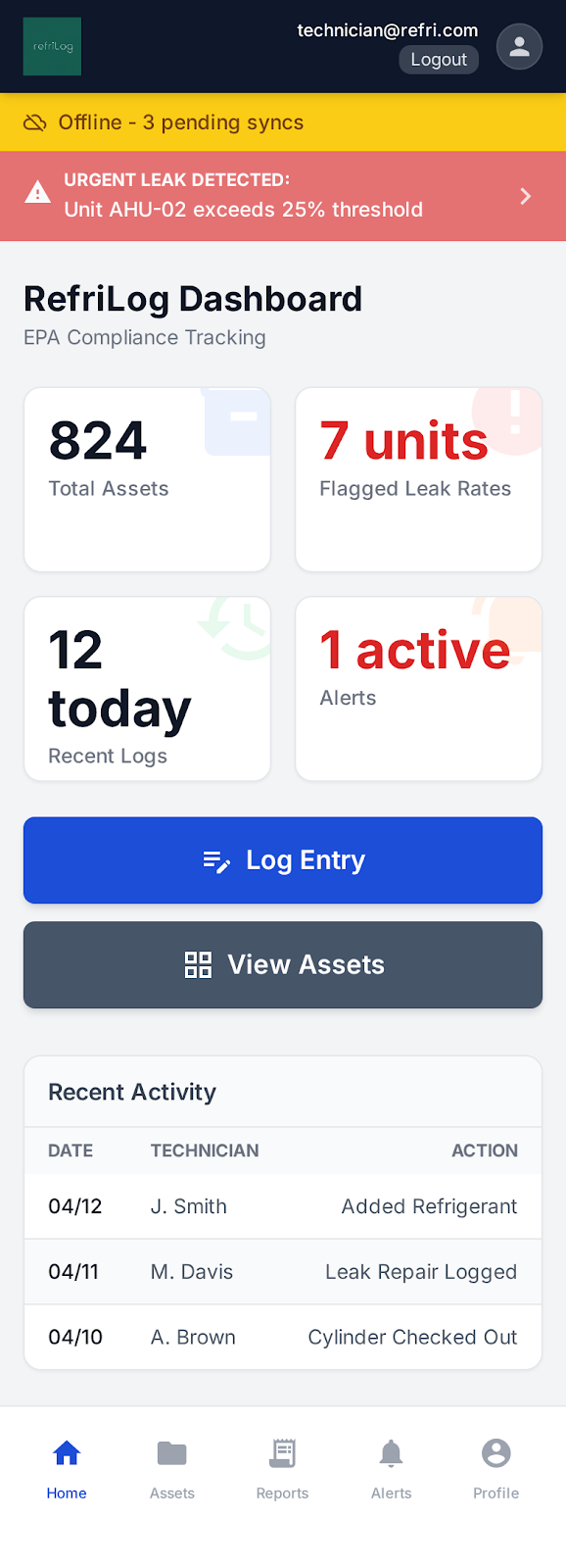Tap the Logout button

(x=439, y=60)
